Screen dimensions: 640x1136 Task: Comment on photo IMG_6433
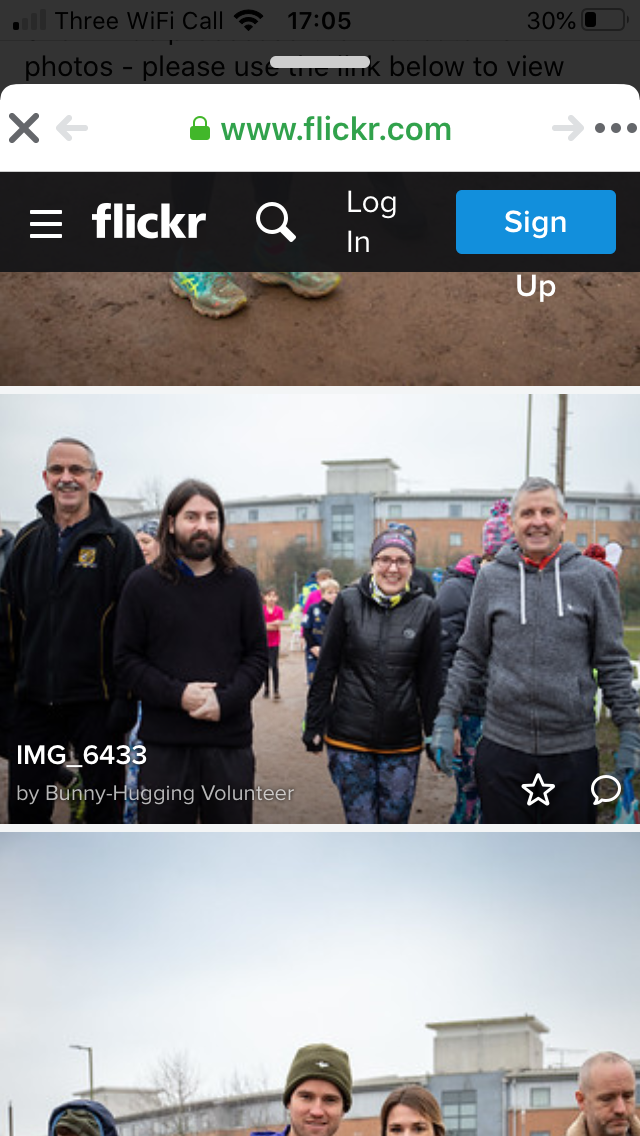click(606, 790)
